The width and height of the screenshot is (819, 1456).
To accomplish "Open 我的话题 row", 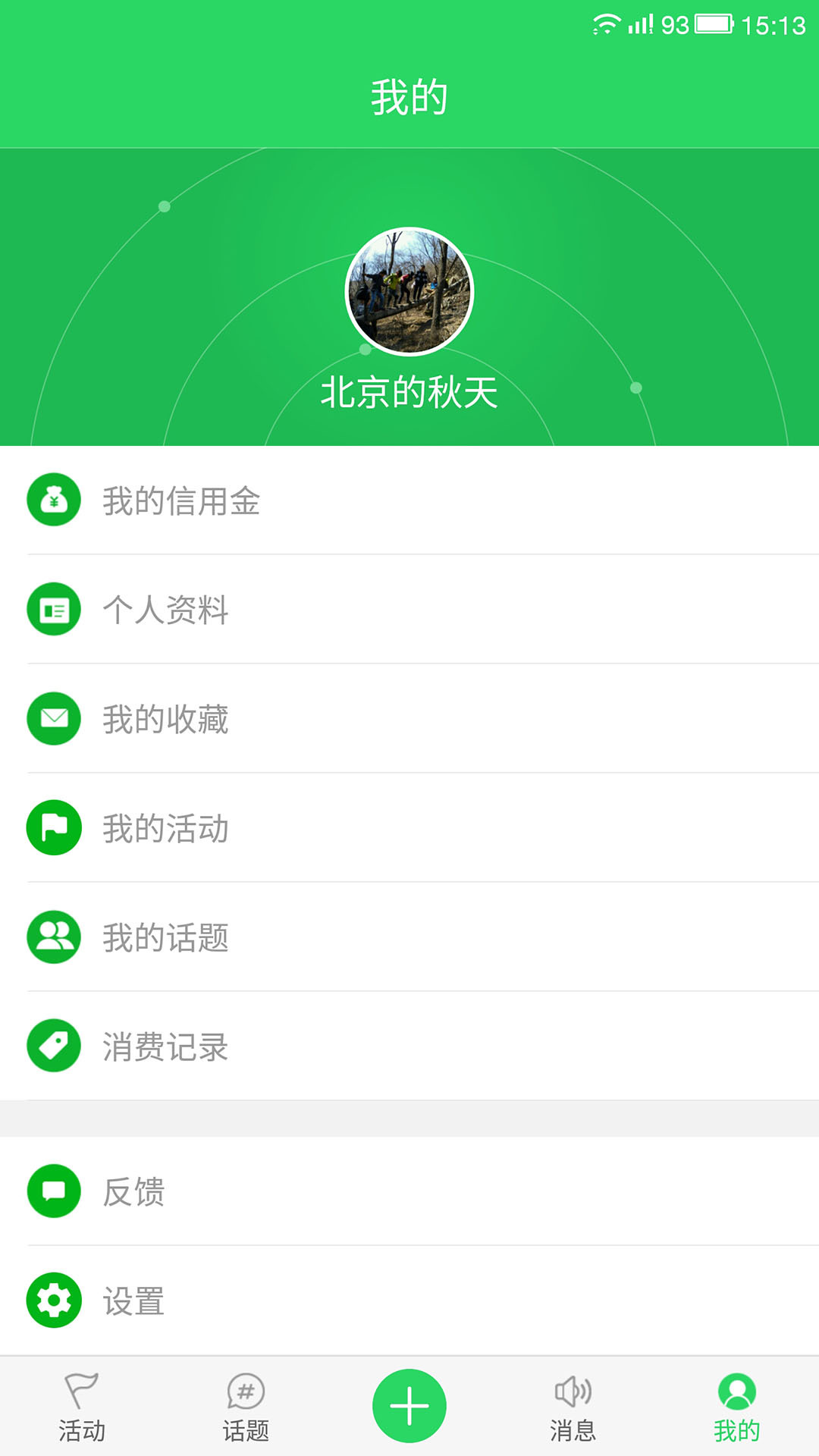I will point(409,937).
